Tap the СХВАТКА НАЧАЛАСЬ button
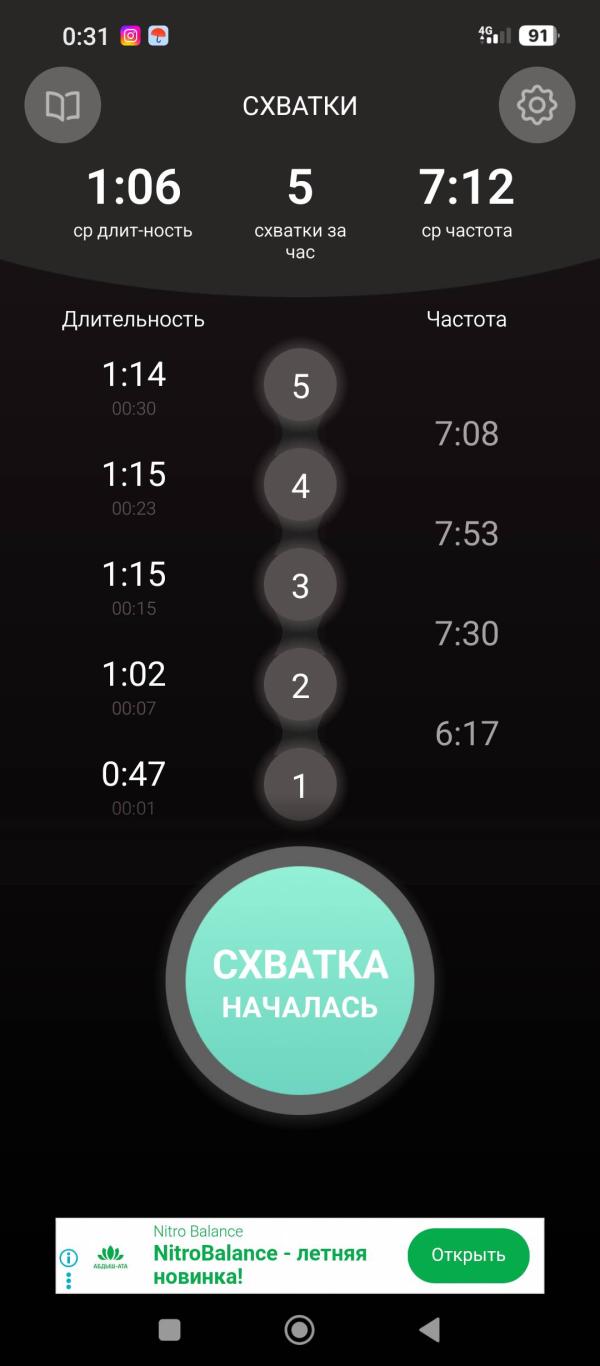600x1366 pixels. (300, 981)
